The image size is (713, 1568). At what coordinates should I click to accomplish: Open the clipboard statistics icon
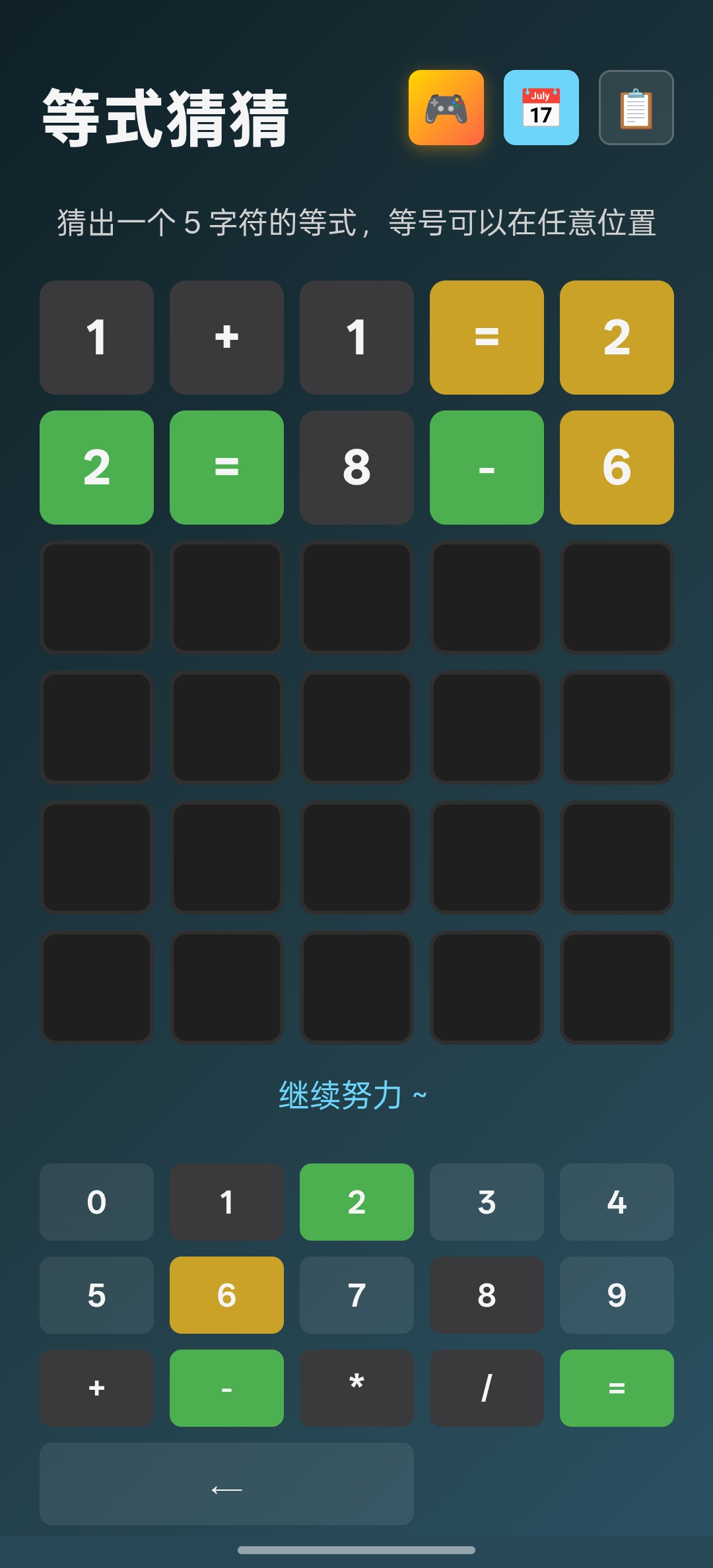click(636, 108)
